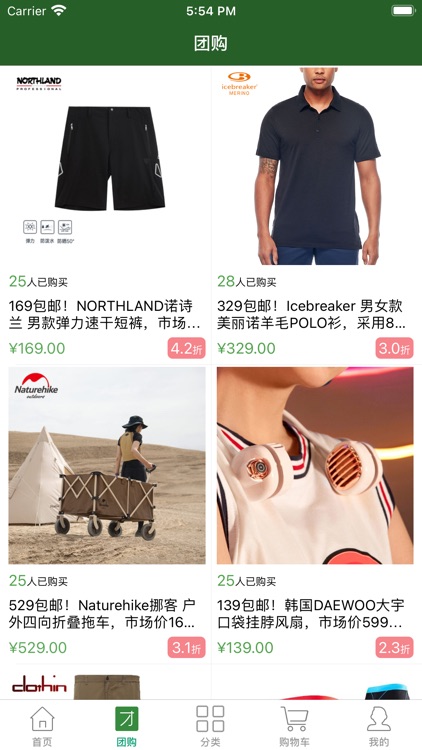
Task: Switch to the 我的 profile tab
Action: point(379,726)
